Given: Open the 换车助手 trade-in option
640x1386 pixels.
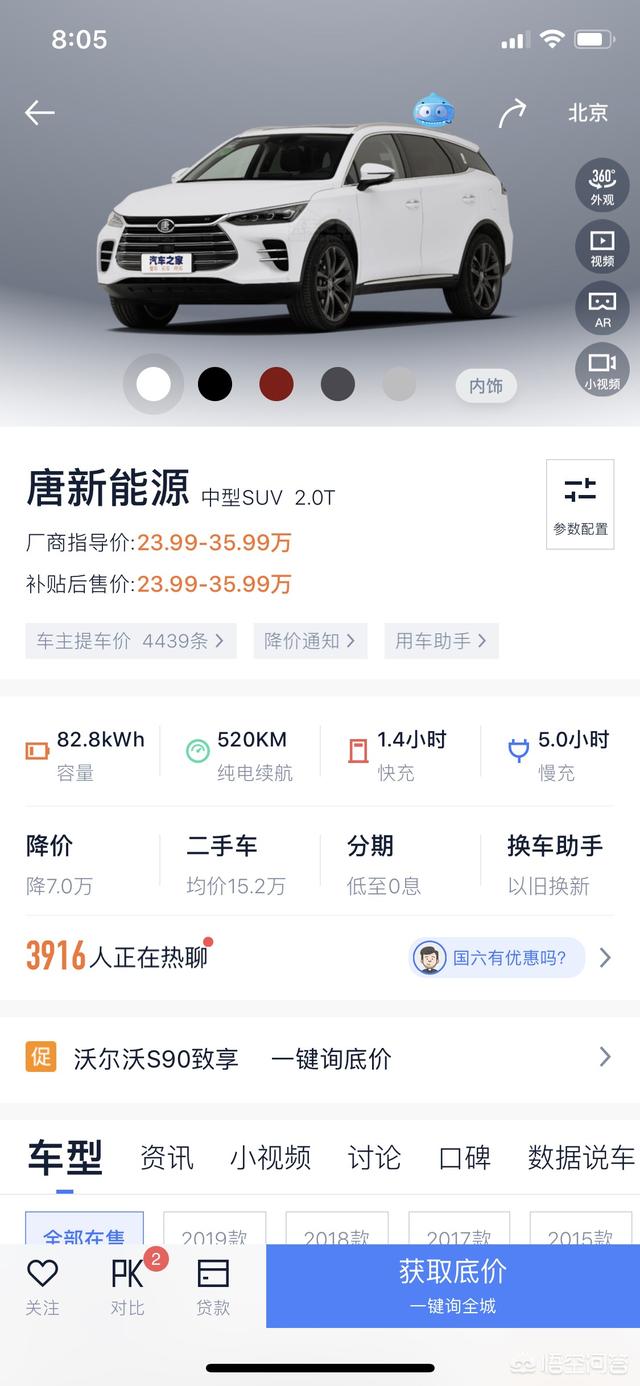Looking at the screenshot, I should (x=555, y=864).
